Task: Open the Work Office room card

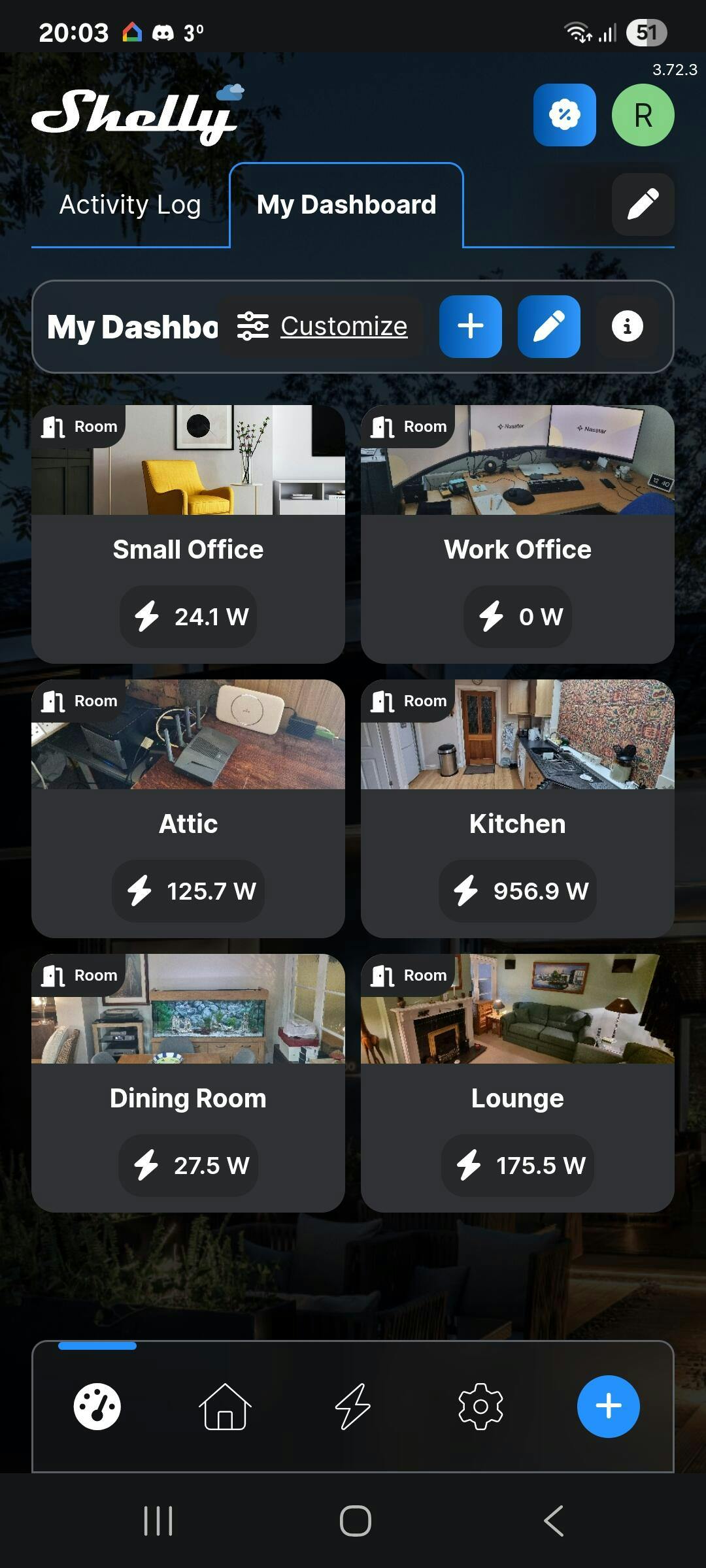Action: point(517,534)
